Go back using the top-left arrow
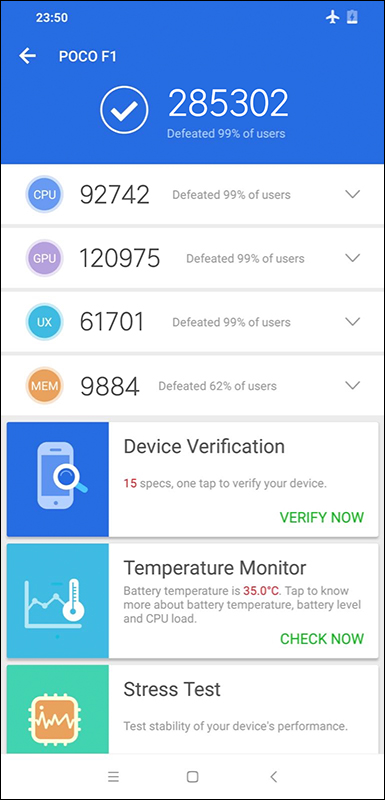This screenshot has width=385, height=800. click(28, 56)
